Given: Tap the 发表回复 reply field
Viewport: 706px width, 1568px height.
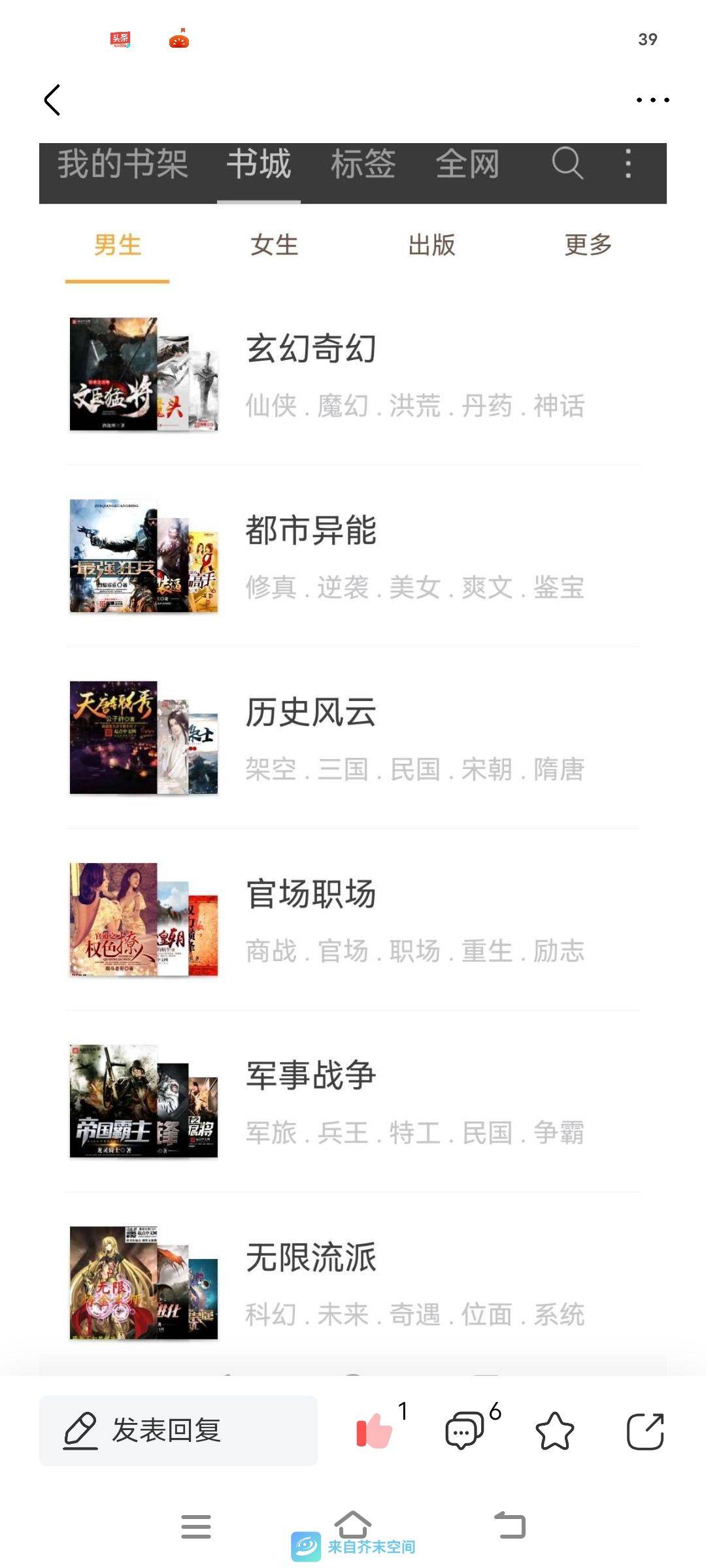Looking at the screenshot, I should point(178,1431).
